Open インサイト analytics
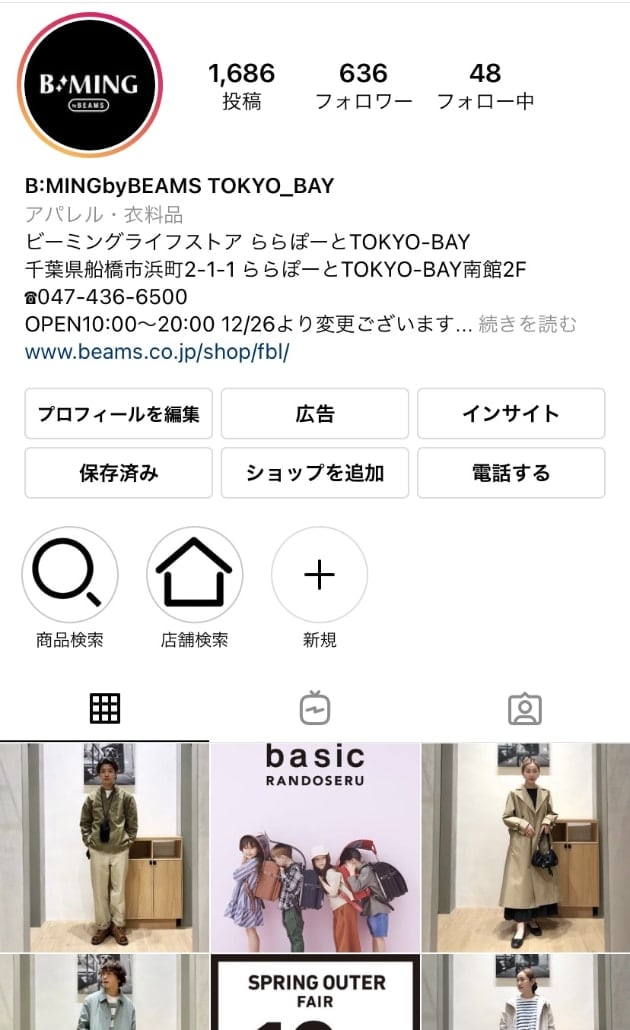This screenshot has height=1030, width=630. click(x=510, y=414)
